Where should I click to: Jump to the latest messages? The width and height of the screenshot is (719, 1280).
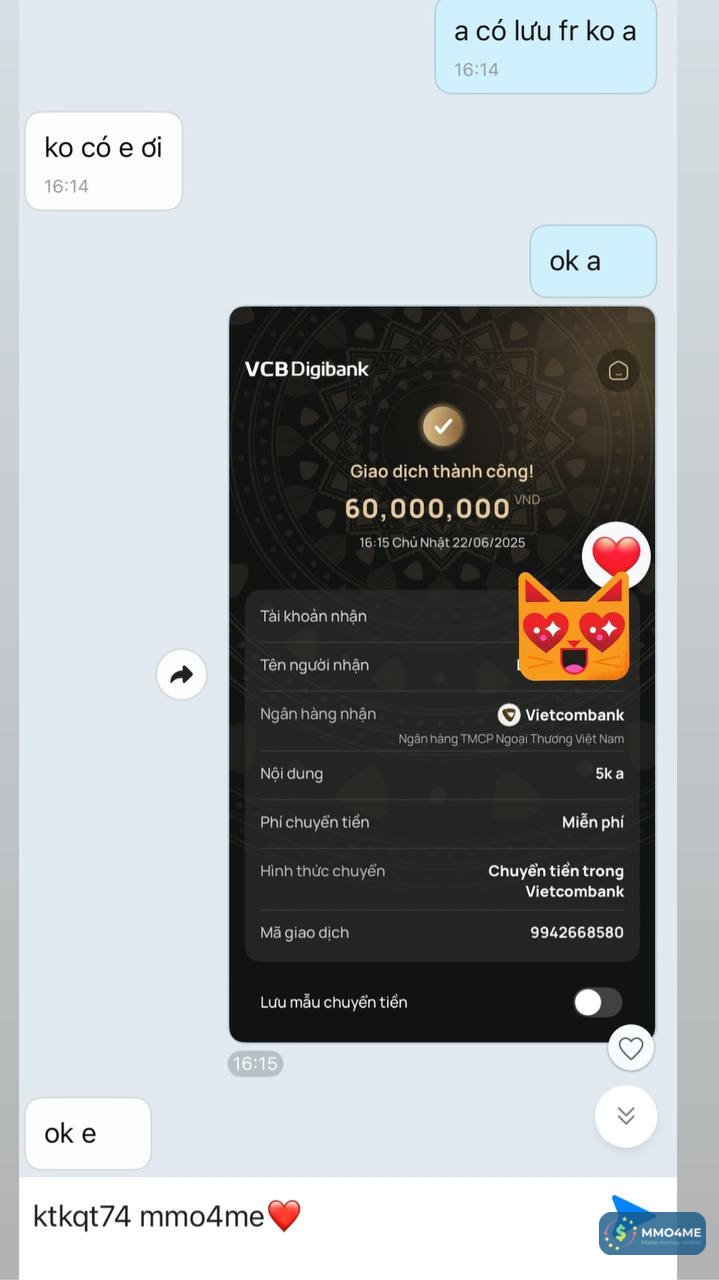[x=626, y=1116]
